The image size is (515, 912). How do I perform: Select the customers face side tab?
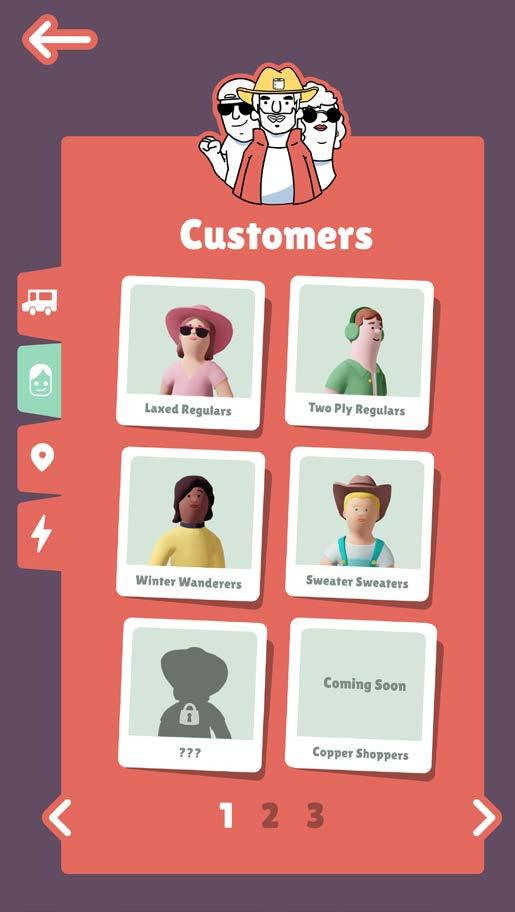click(40, 380)
